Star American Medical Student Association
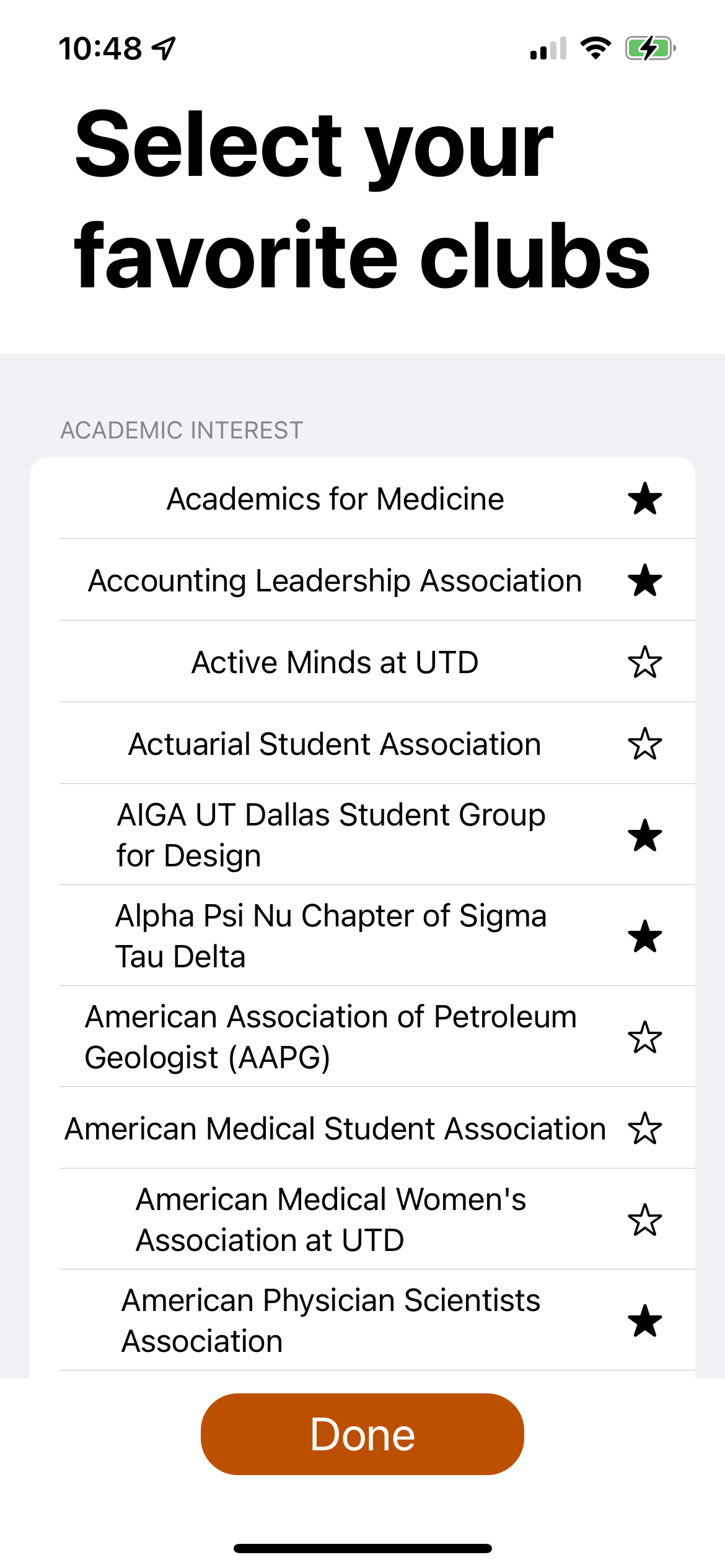 coord(644,1128)
